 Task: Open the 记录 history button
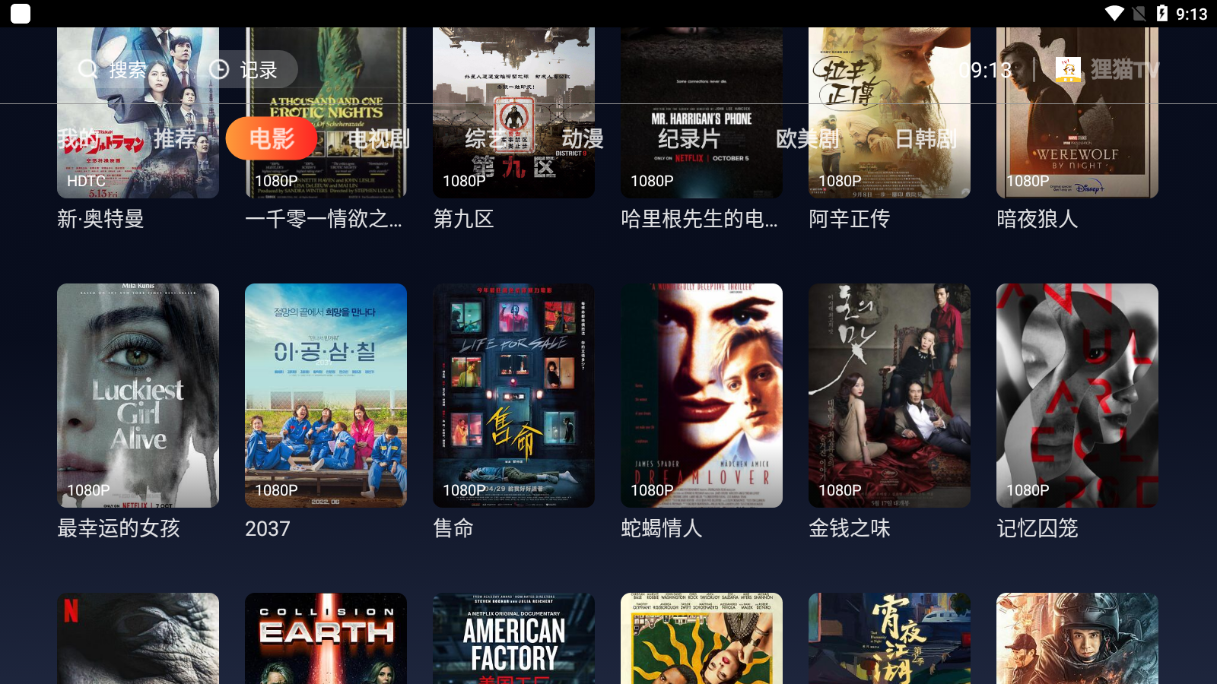pyautogui.click(x=243, y=69)
